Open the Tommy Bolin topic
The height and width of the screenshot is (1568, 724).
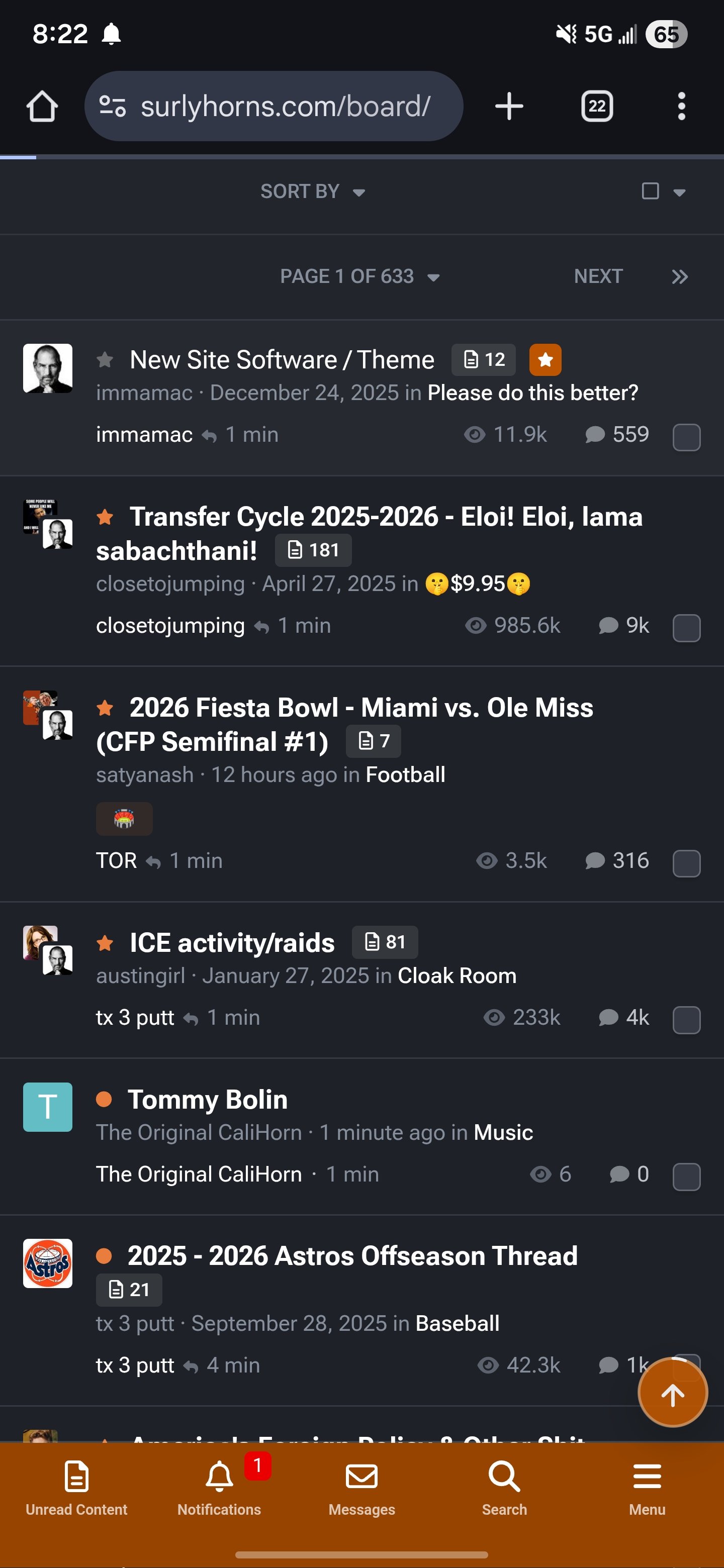click(207, 1100)
